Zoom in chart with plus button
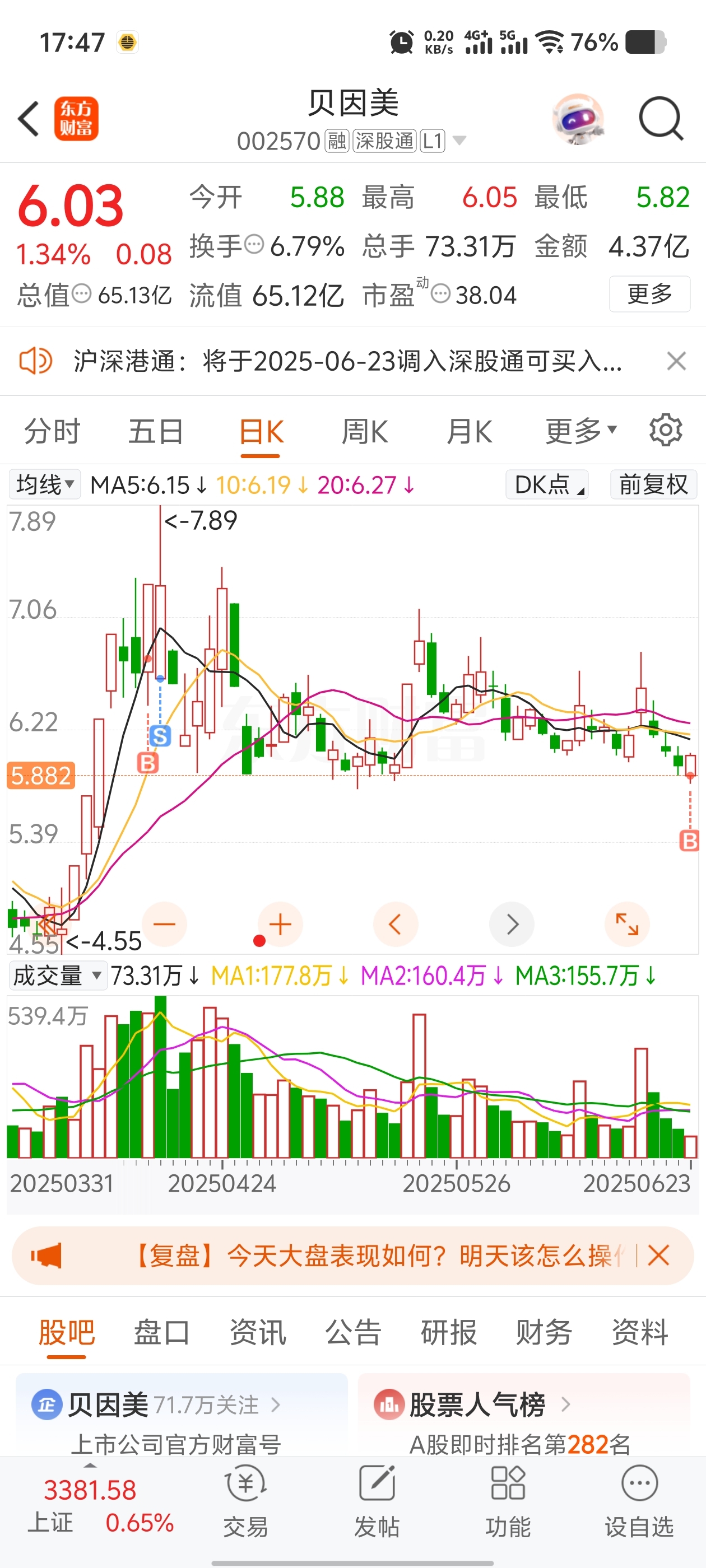Image resolution: width=706 pixels, height=1568 pixels. [x=280, y=924]
